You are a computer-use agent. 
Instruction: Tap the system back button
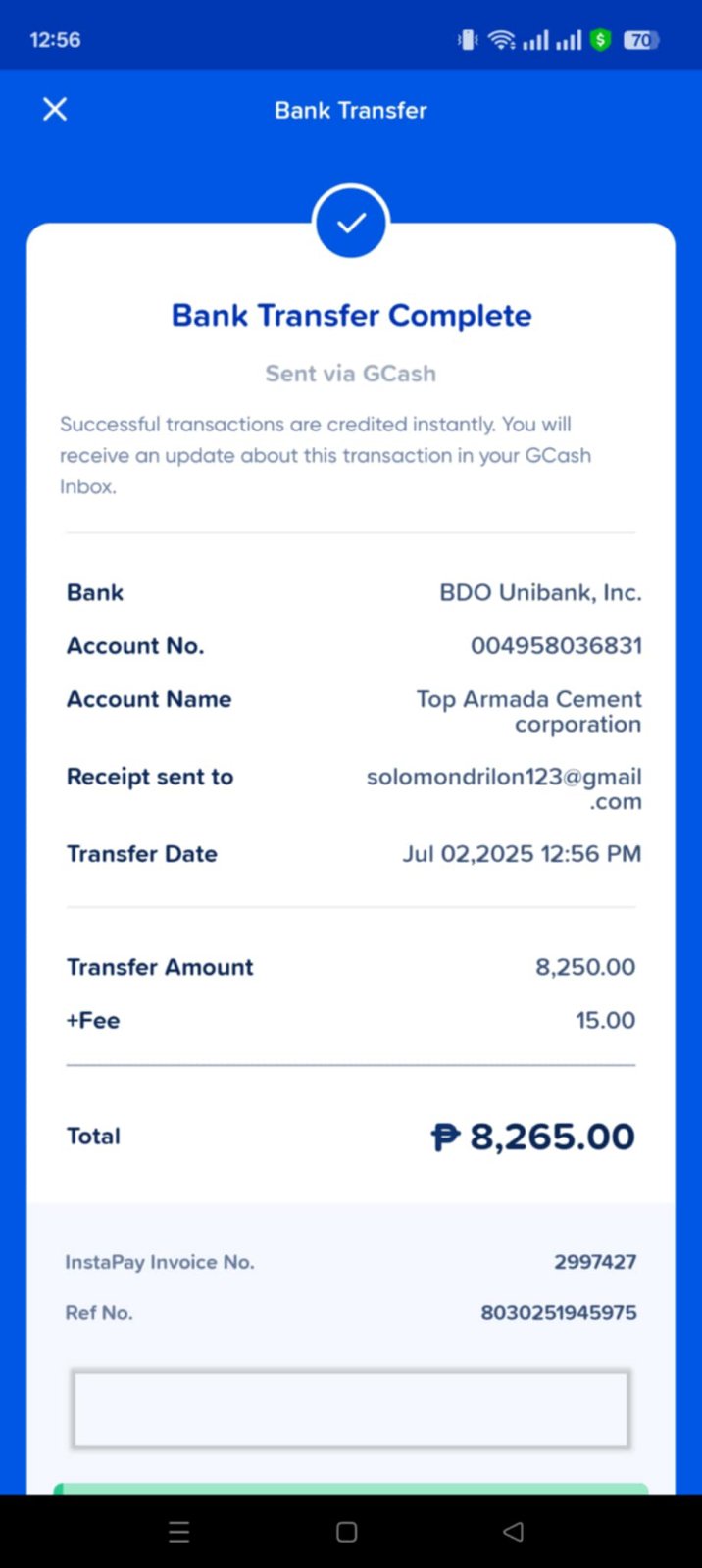[513, 1532]
